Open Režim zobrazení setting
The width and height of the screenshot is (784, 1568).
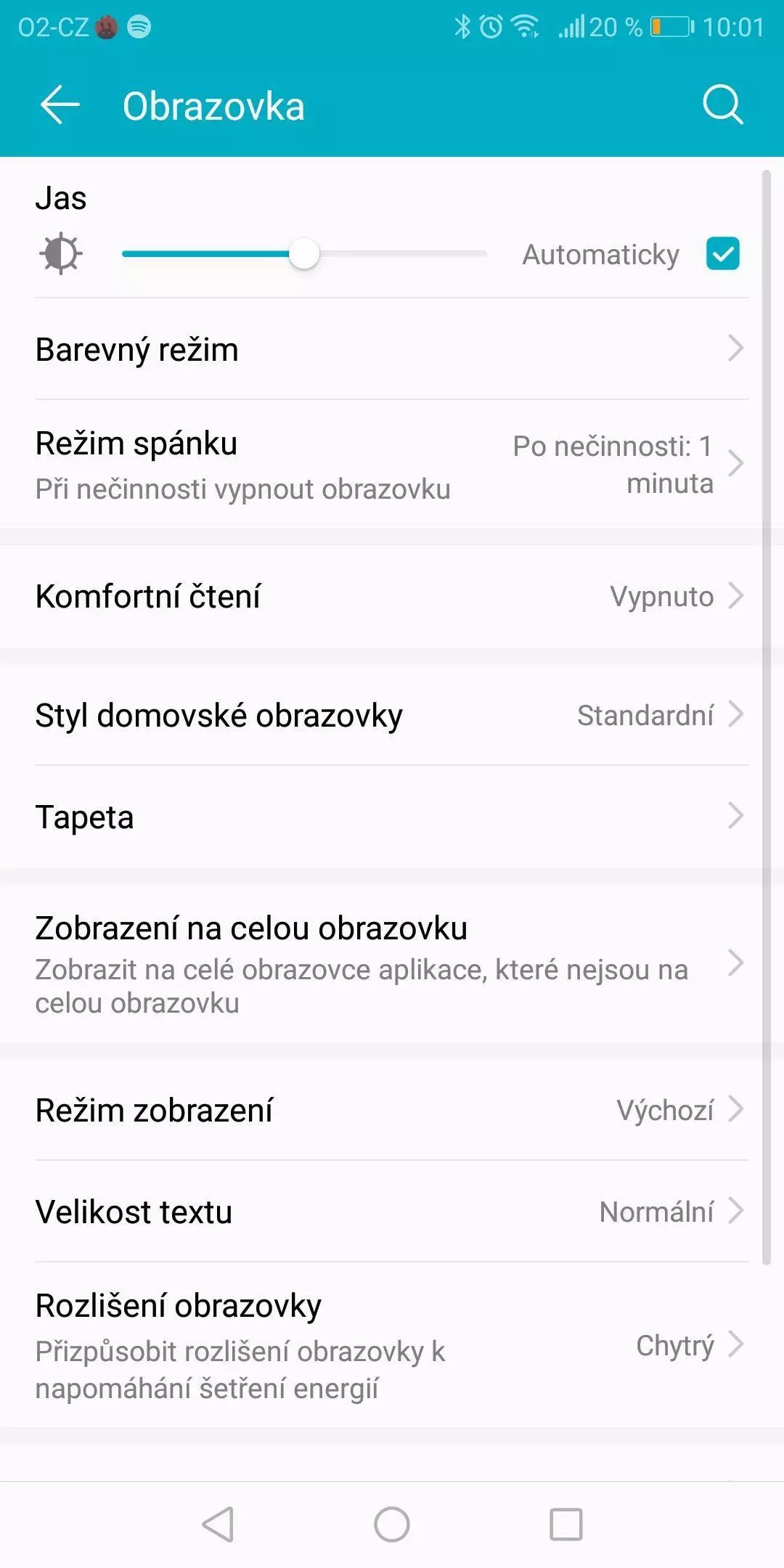pos(392,1110)
